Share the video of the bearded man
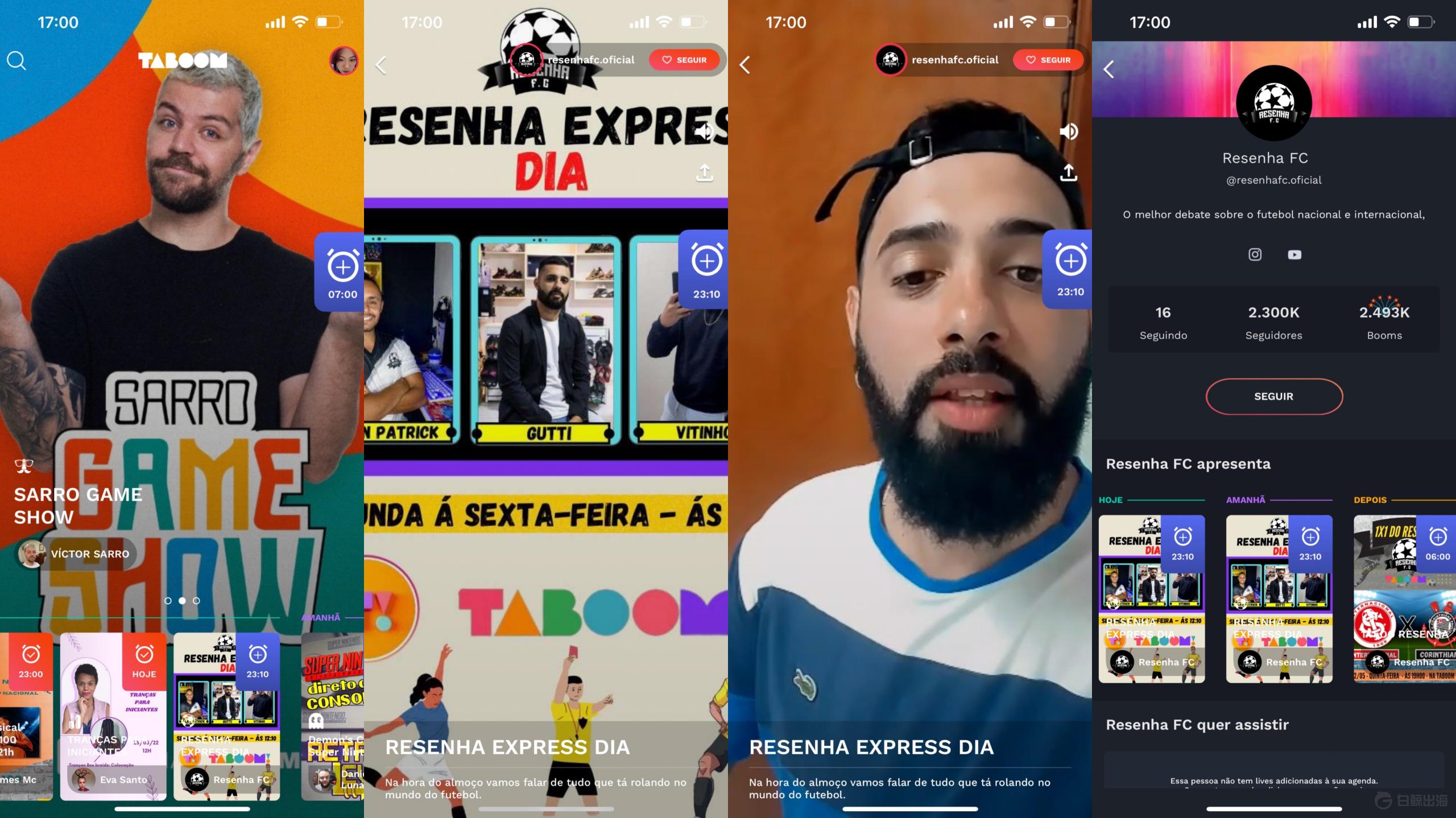 (x=1069, y=172)
